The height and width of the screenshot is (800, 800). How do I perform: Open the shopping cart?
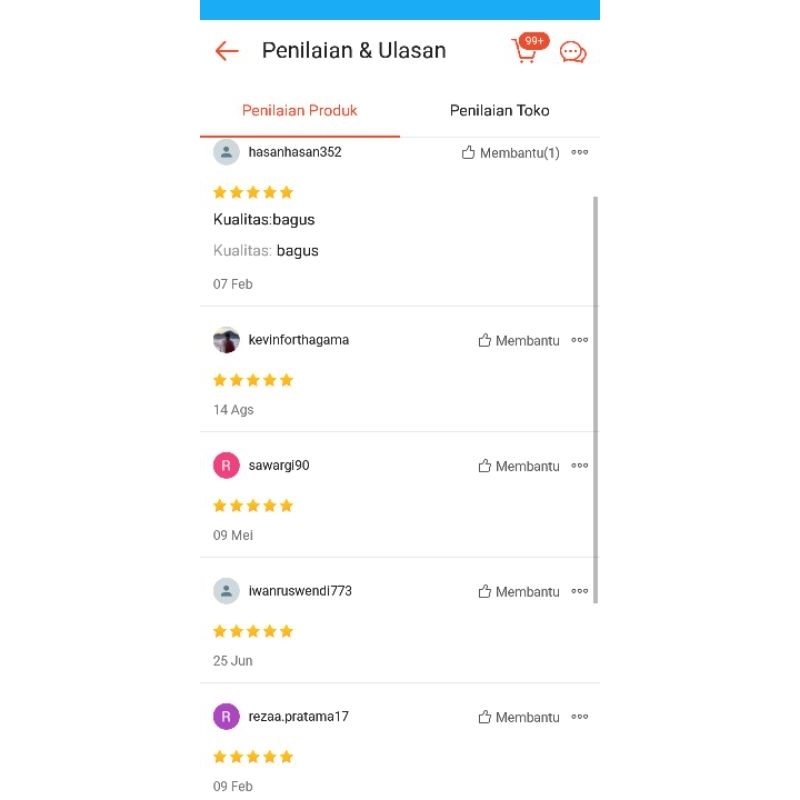(x=525, y=51)
